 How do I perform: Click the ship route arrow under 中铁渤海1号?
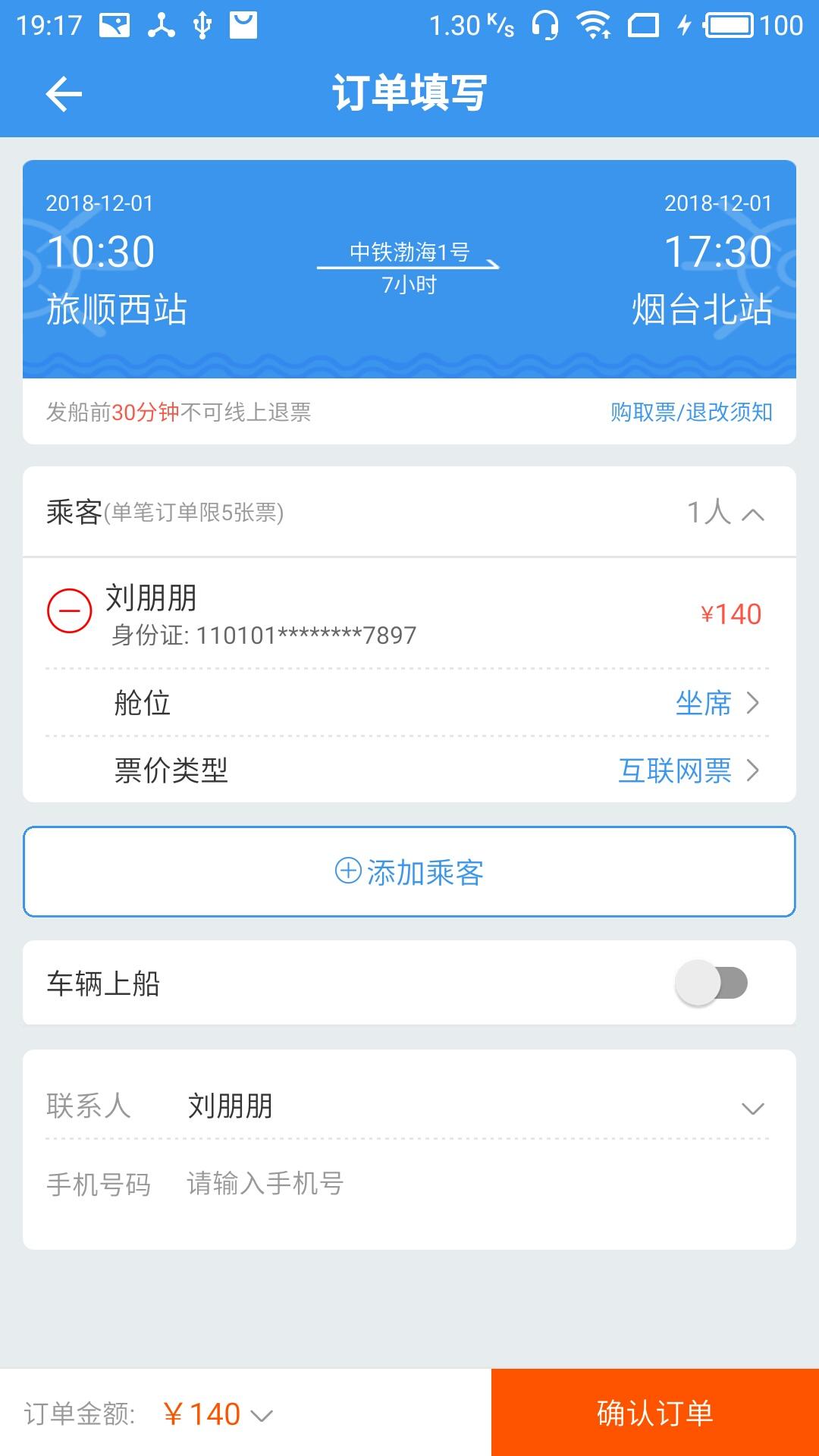tap(409, 265)
